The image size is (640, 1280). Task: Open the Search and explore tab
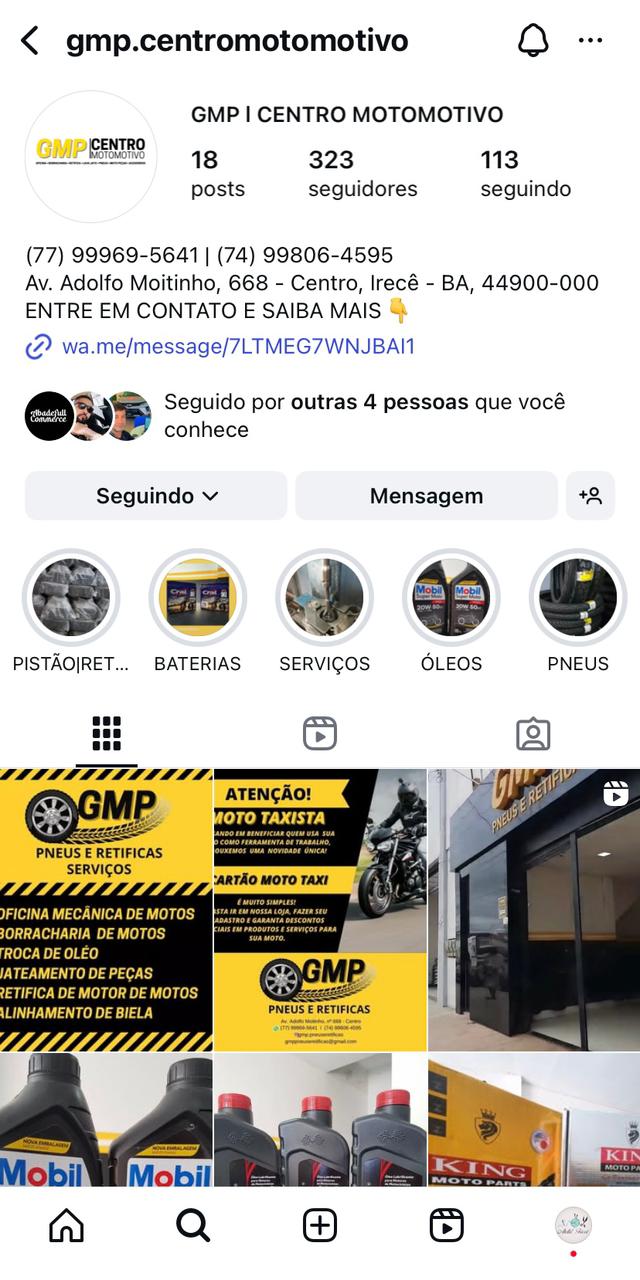pos(193,1225)
